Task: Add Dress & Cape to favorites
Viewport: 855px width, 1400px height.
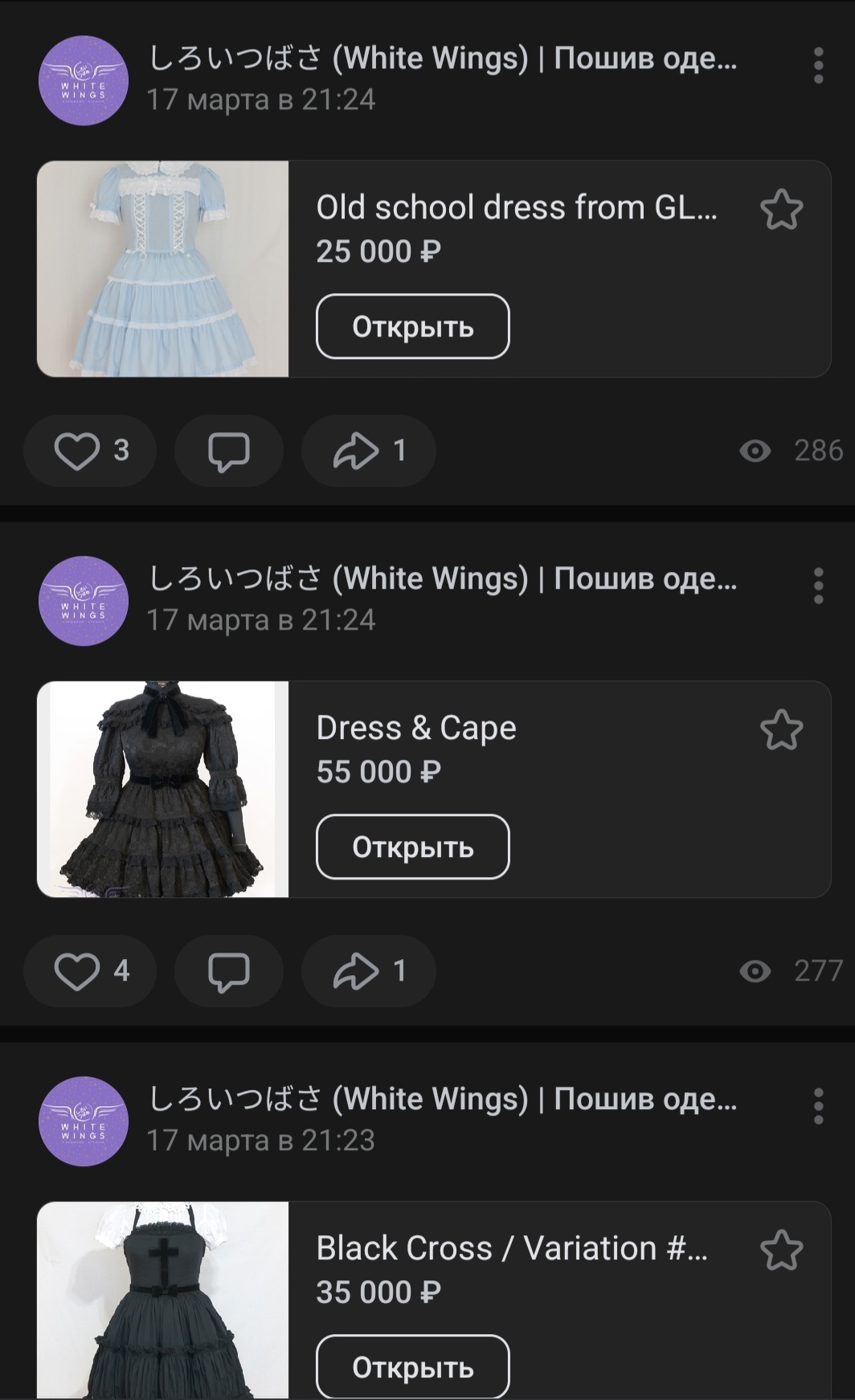Action: (x=781, y=731)
